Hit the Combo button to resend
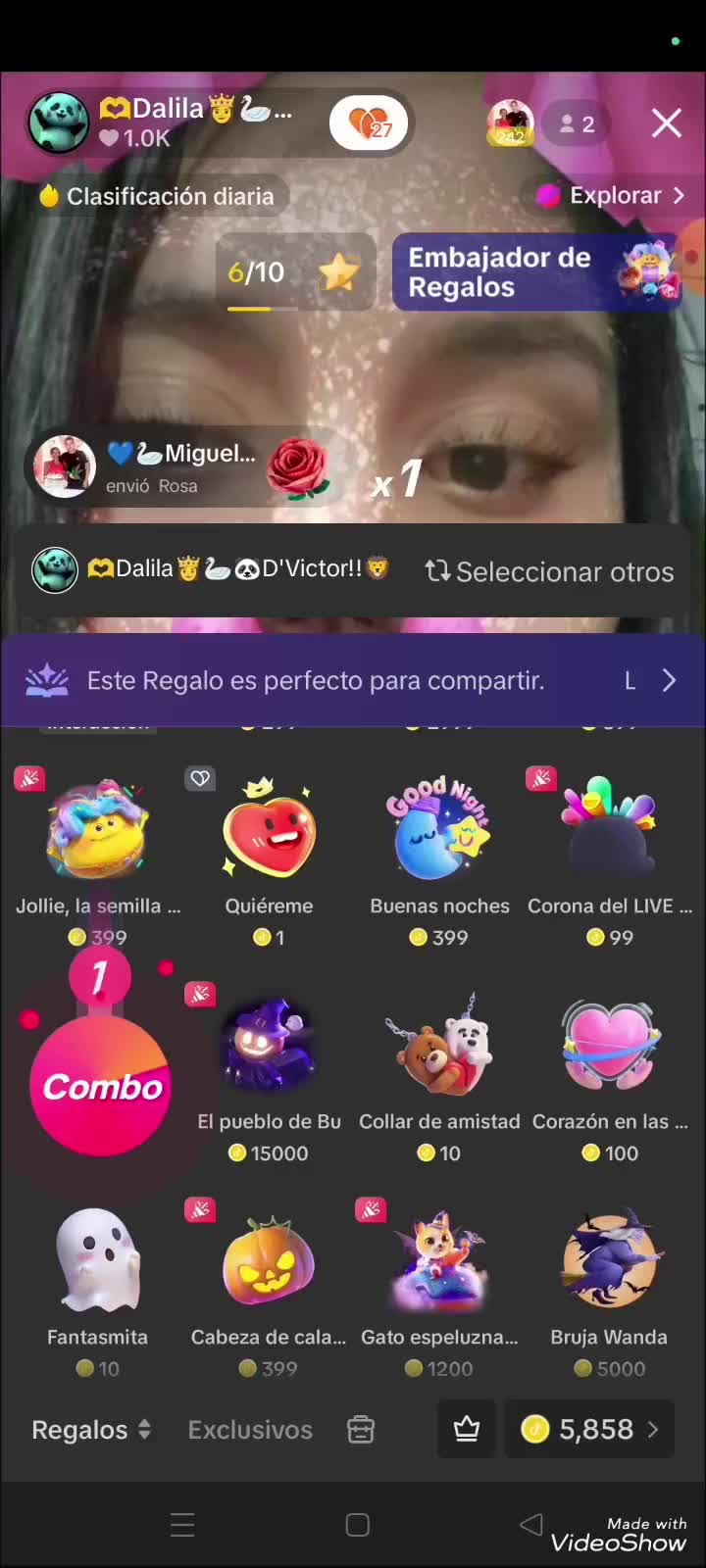 100,1086
